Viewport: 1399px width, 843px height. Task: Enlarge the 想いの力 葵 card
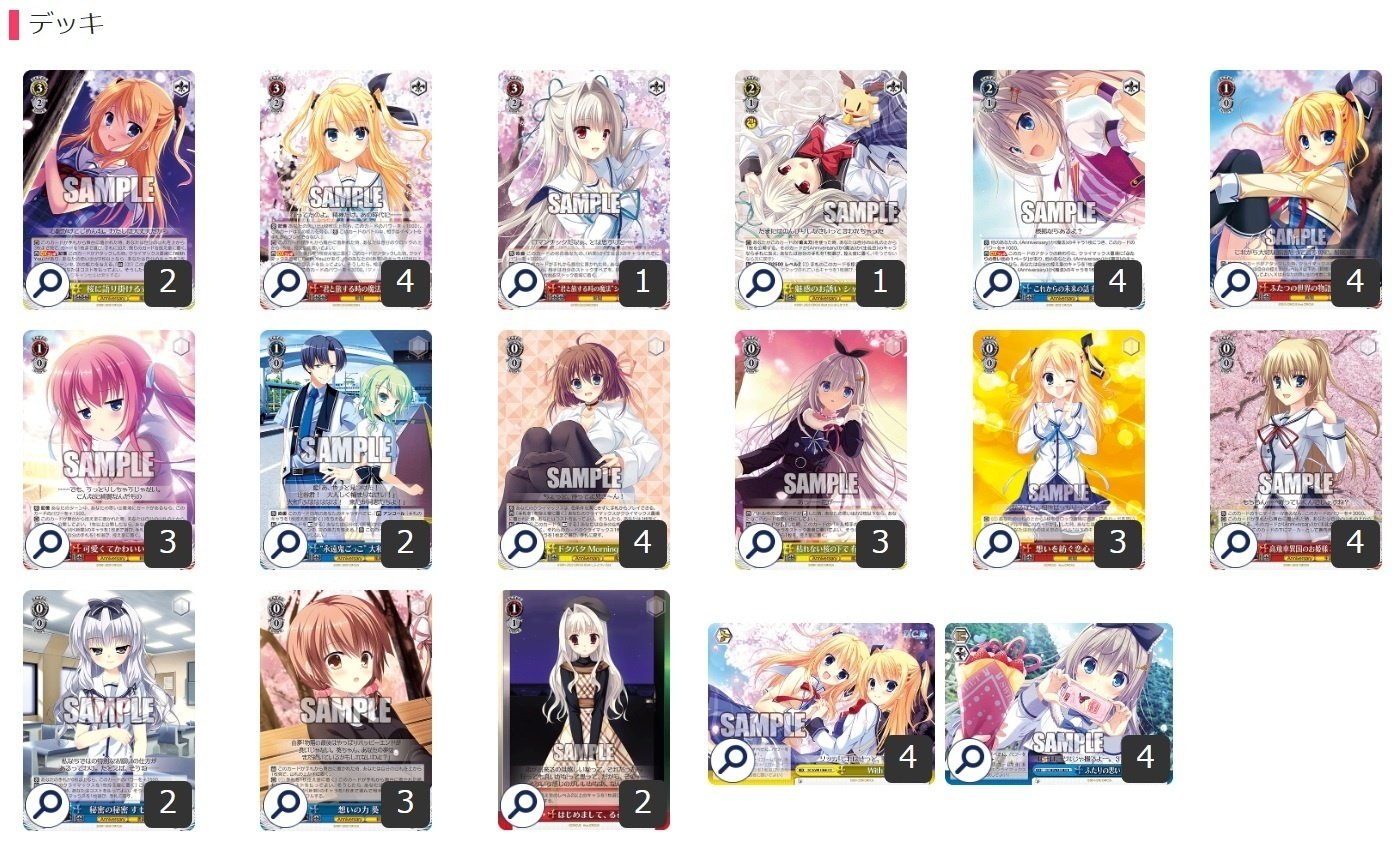(284, 804)
